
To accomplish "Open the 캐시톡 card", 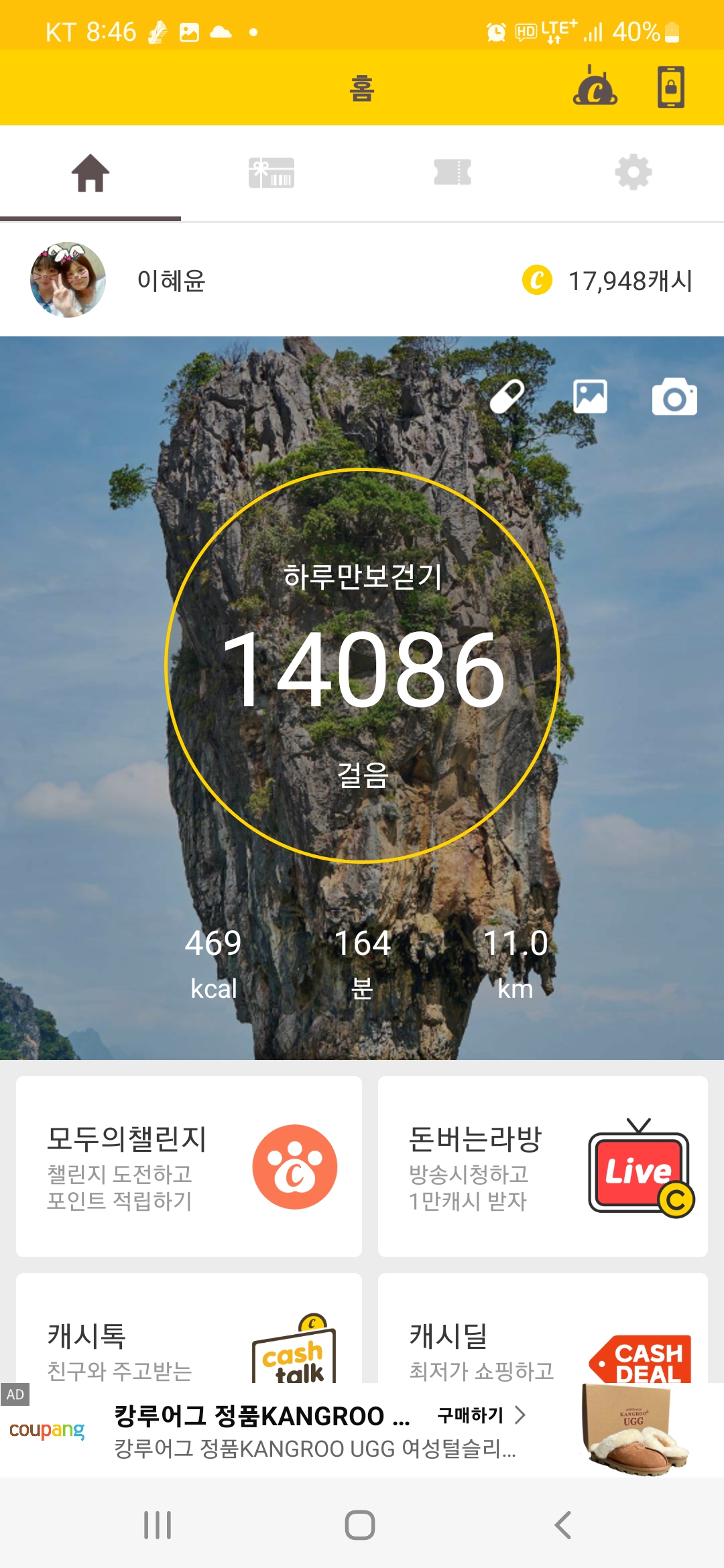I will pos(189,1330).
